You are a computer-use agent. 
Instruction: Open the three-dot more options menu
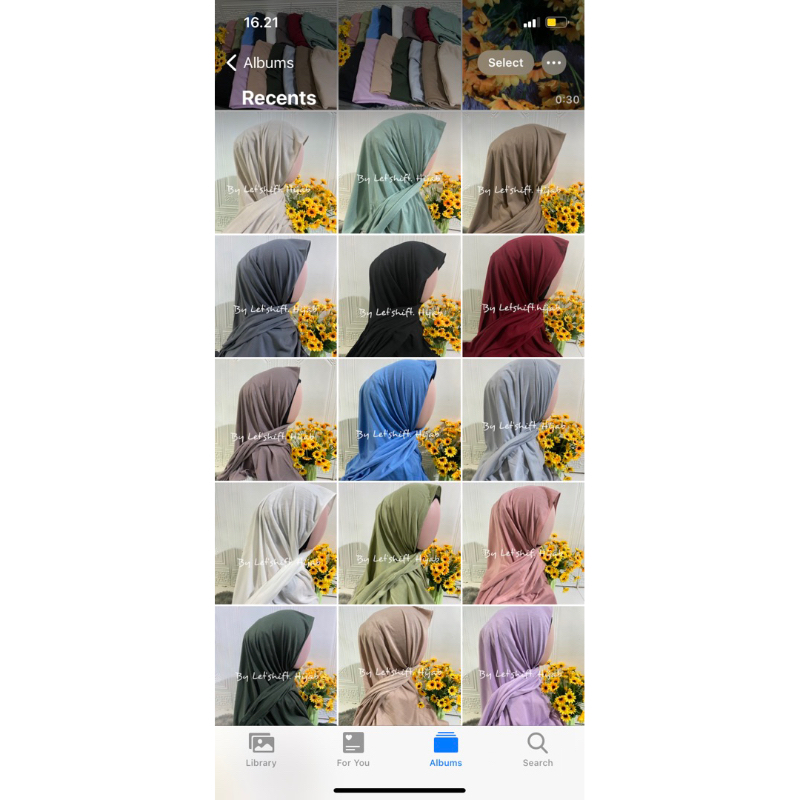click(554, 63)
